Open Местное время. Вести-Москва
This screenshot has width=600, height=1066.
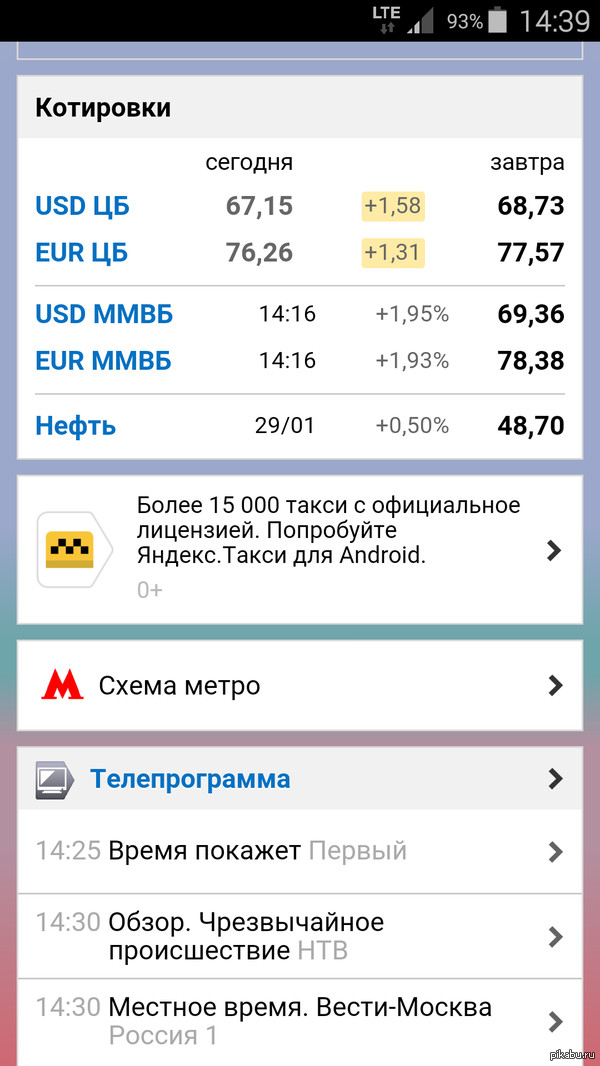[x=299, y=1020]
